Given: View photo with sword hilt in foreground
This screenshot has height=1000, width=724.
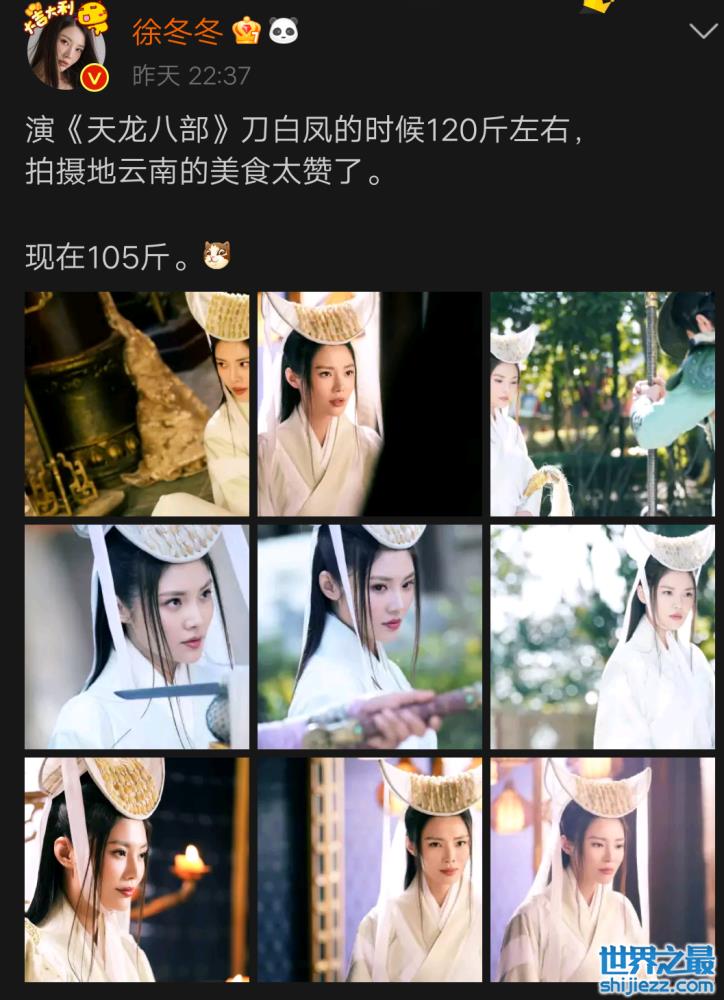Looking at the screenshot, I should pyautogui.click(x=370, y=636).
